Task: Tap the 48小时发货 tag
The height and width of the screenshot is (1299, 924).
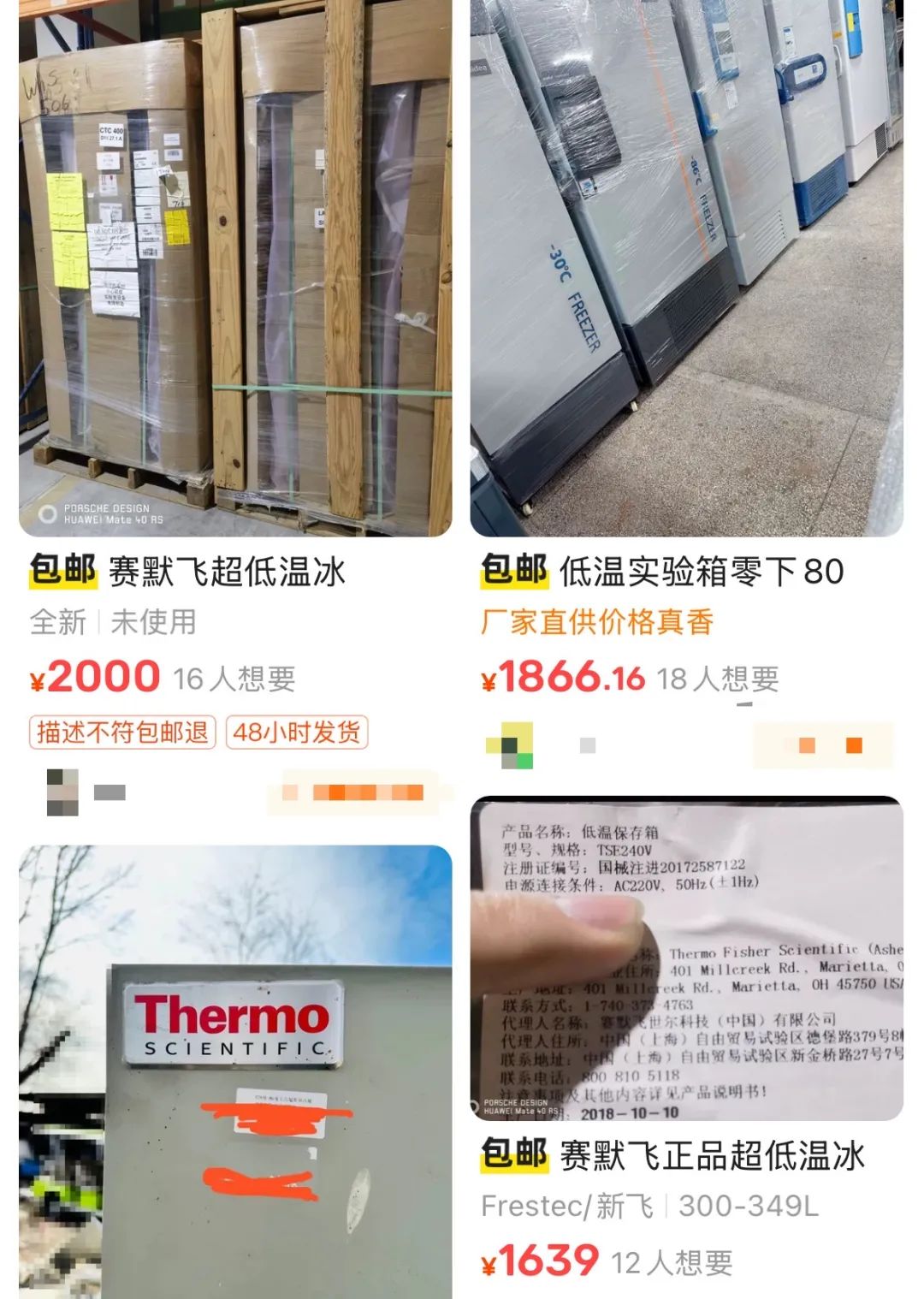Action: click(296, 733)
